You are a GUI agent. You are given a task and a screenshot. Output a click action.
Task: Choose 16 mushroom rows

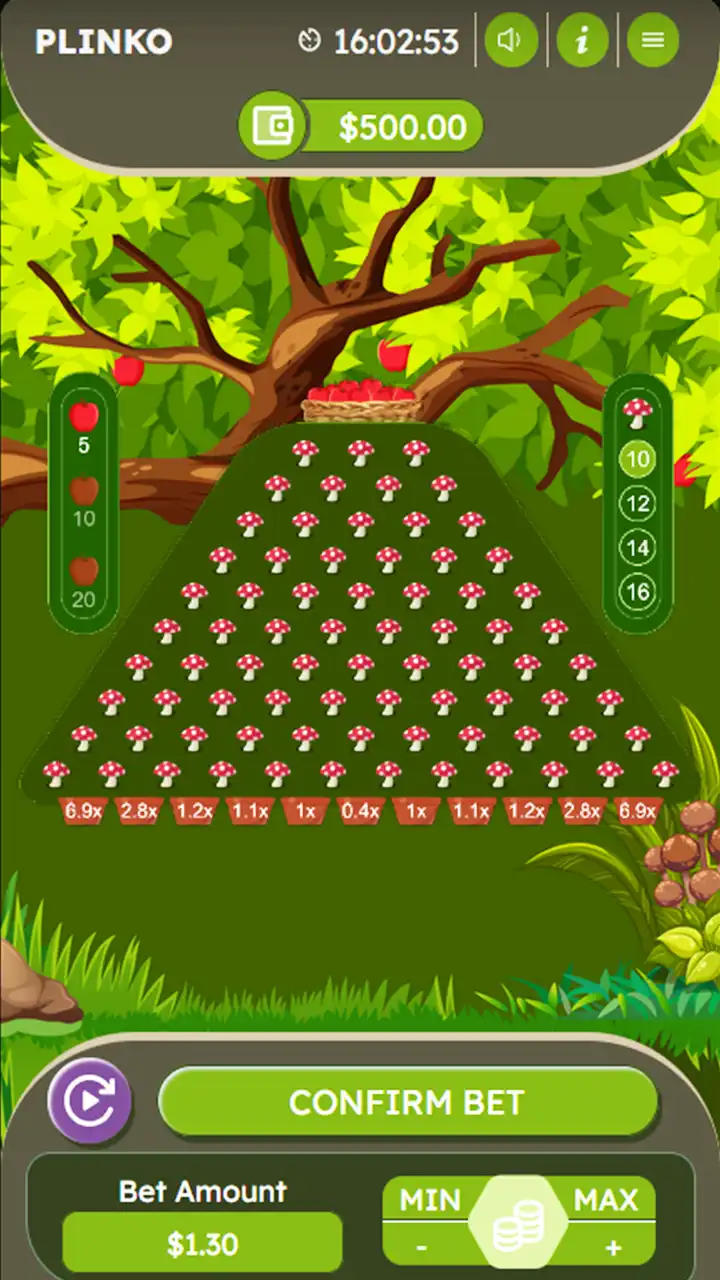[x=637, y=591]
